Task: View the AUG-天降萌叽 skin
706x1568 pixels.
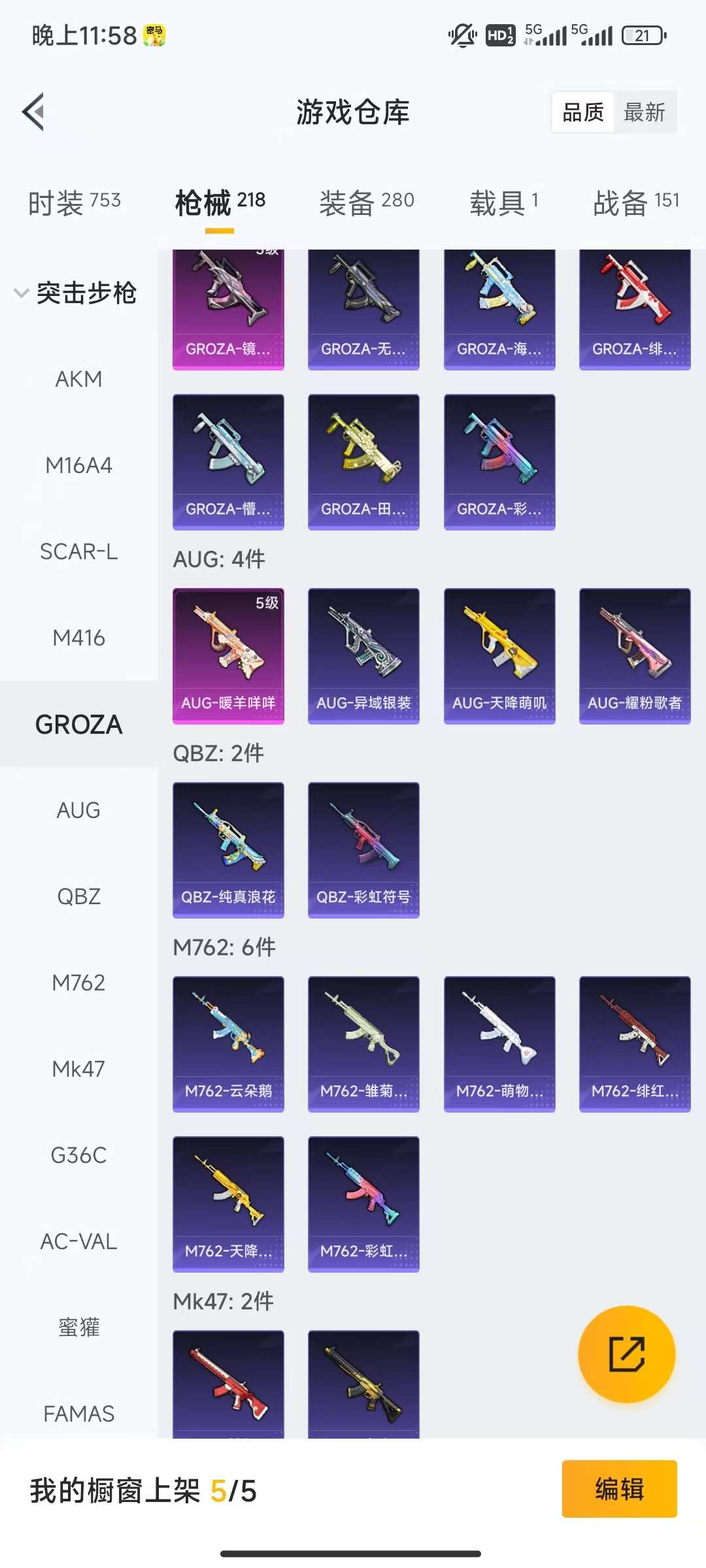Action: [x=499, y=655]
